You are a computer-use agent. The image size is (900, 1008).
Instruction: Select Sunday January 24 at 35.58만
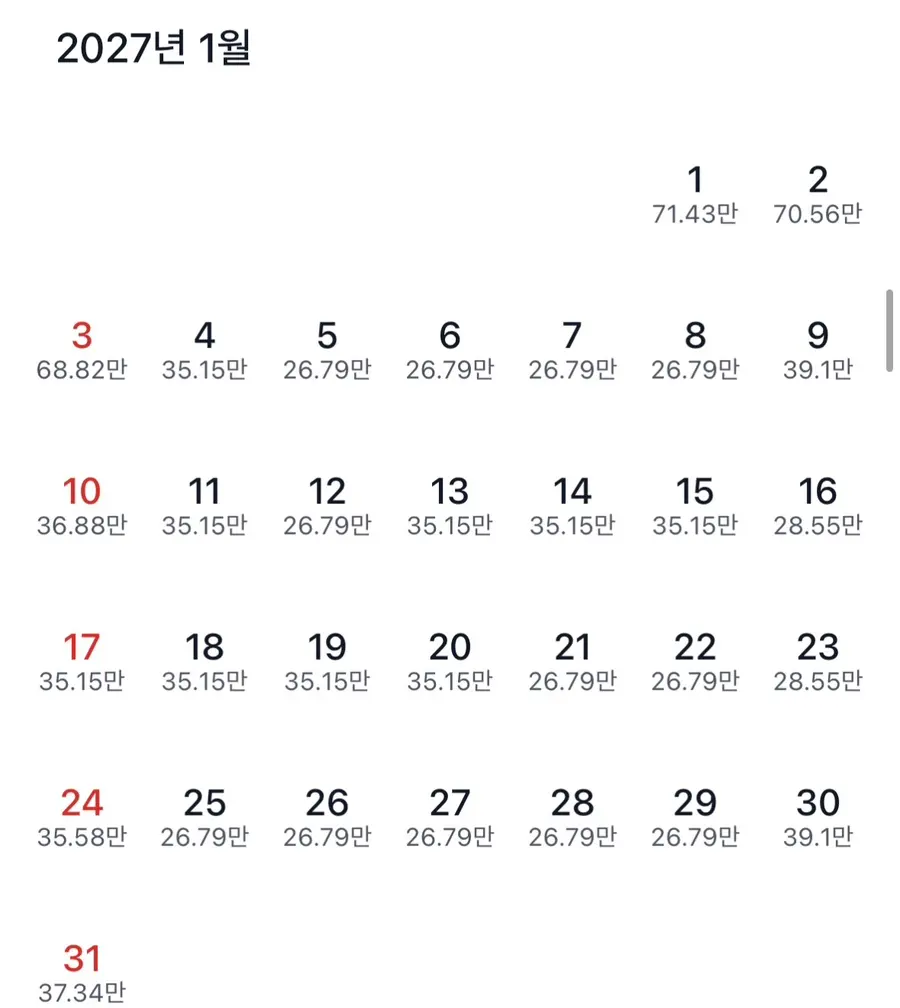click(82, 818)
